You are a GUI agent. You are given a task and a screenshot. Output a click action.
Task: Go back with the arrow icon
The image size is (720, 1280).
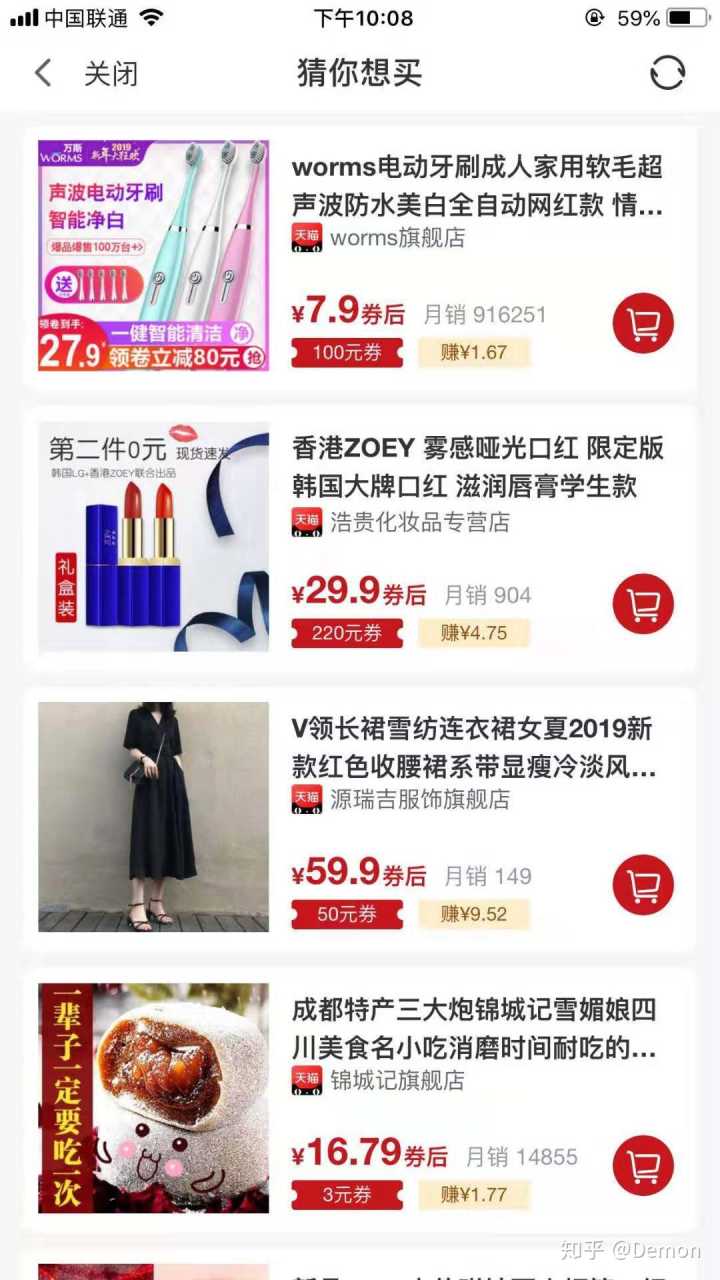point(43,73)
